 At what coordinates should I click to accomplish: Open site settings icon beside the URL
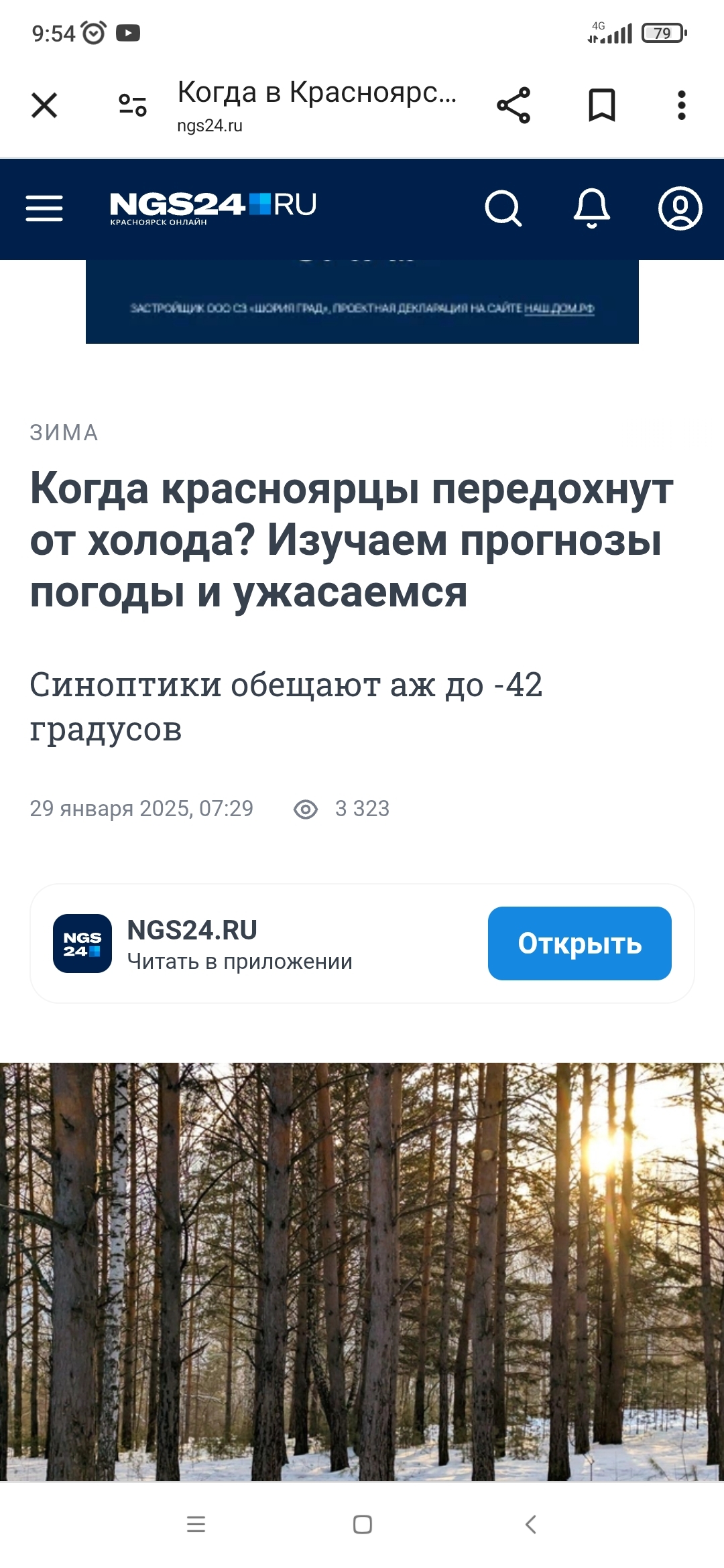coord(132,105)
